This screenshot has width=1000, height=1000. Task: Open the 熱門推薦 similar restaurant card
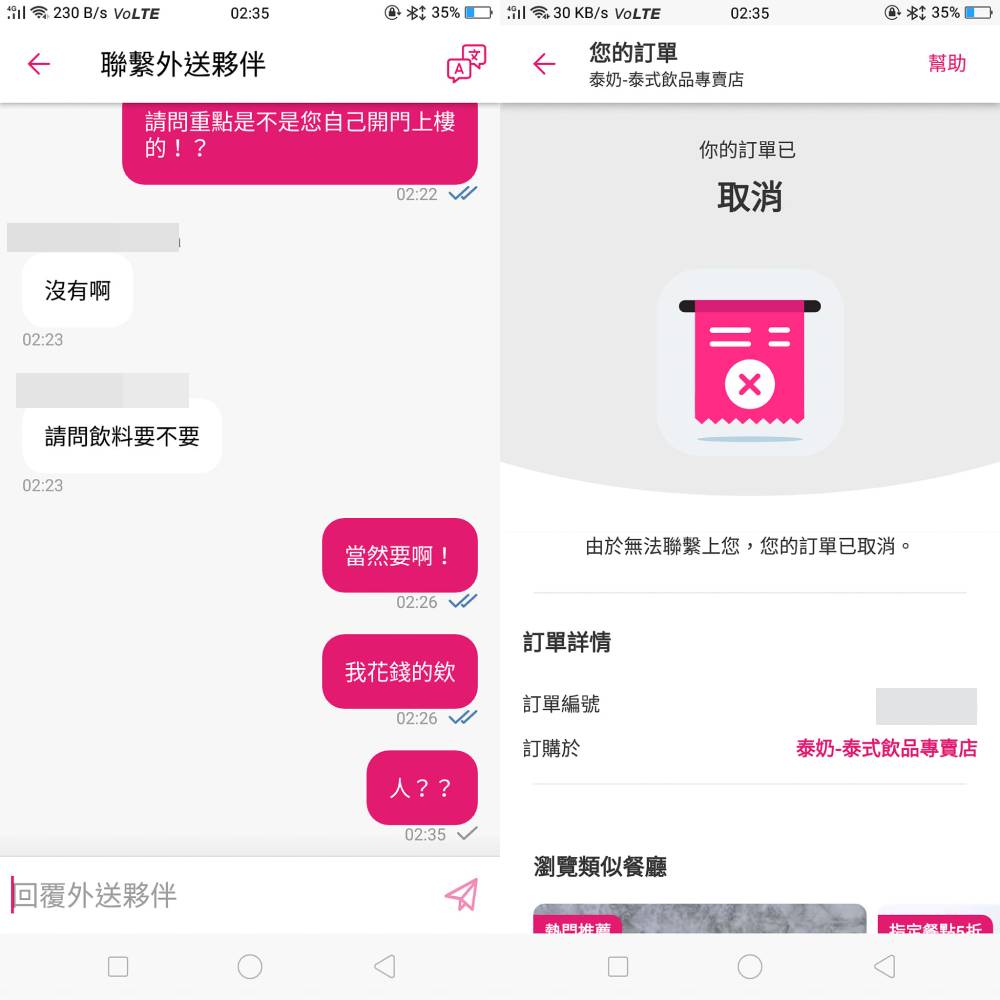(699, 919)
